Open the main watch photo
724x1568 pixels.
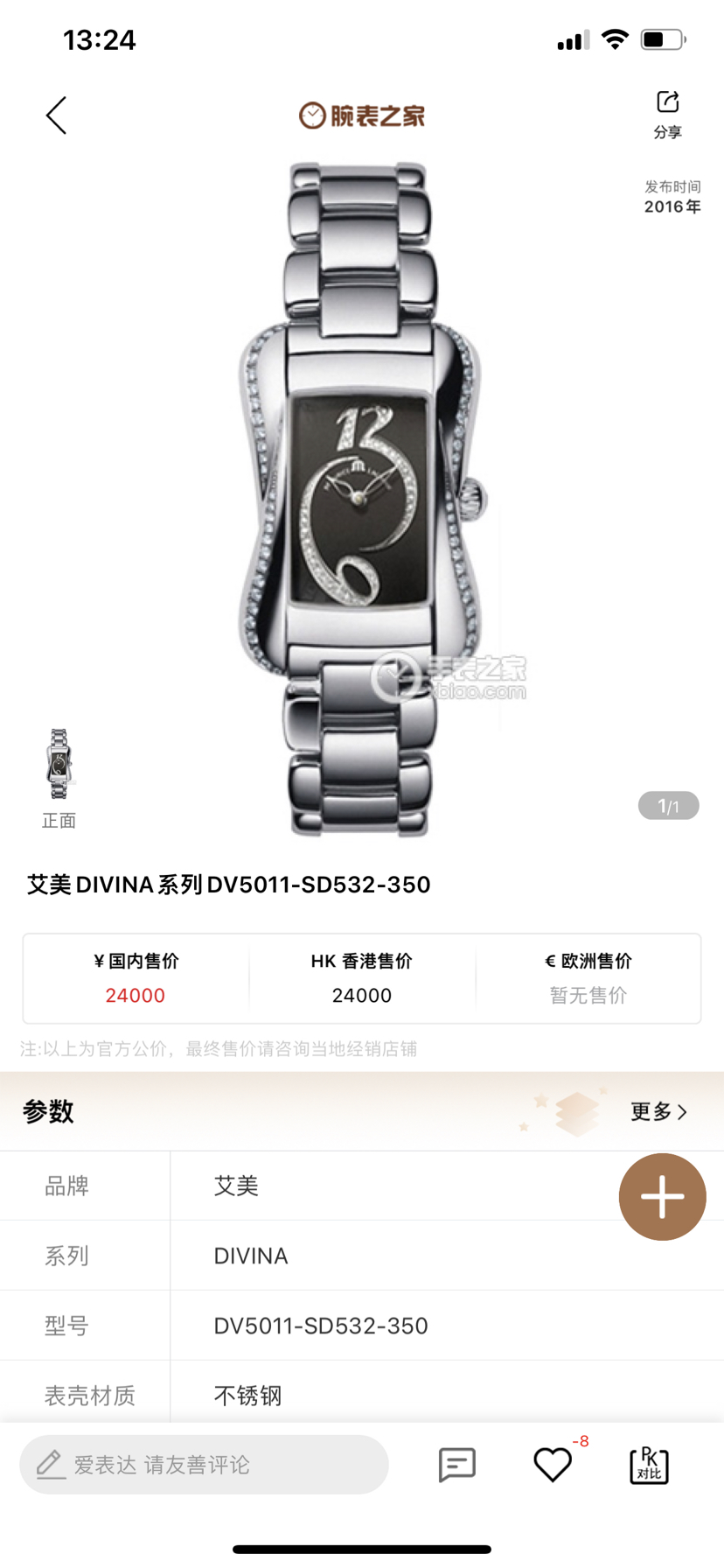tap(361, 499)
